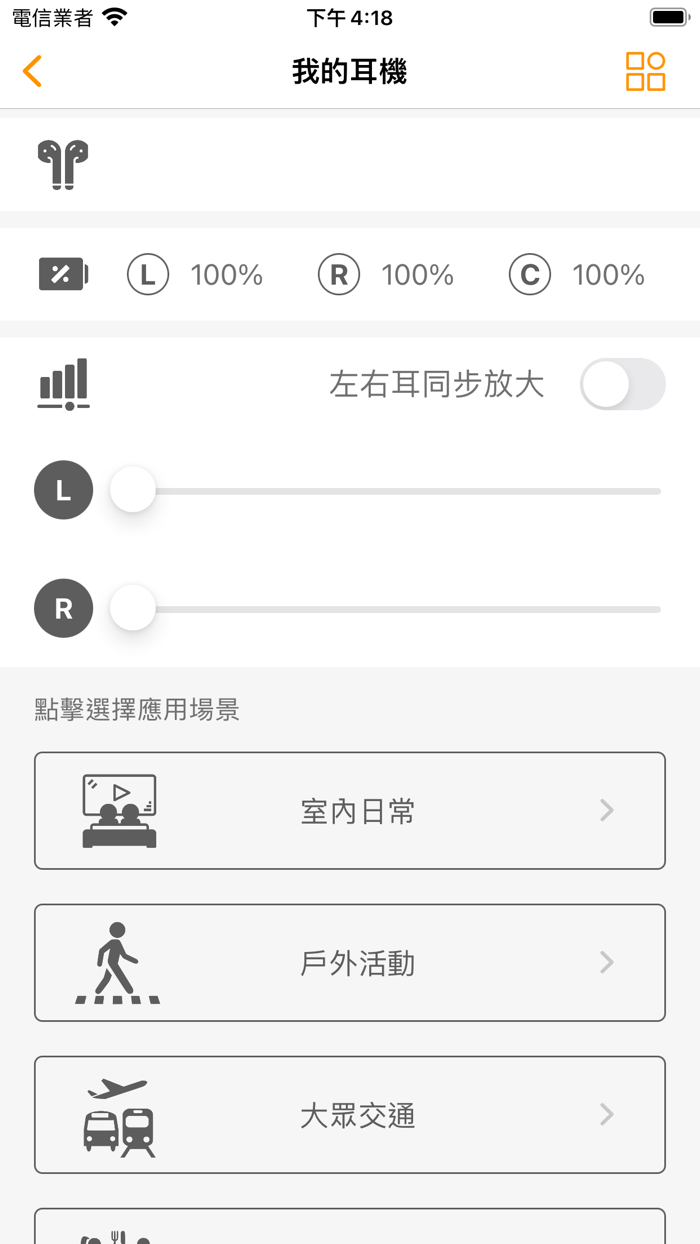The width and height of the screenshot is (700, 1244).
Task: Open the orange grid menu icon
Action: point(645,71)
